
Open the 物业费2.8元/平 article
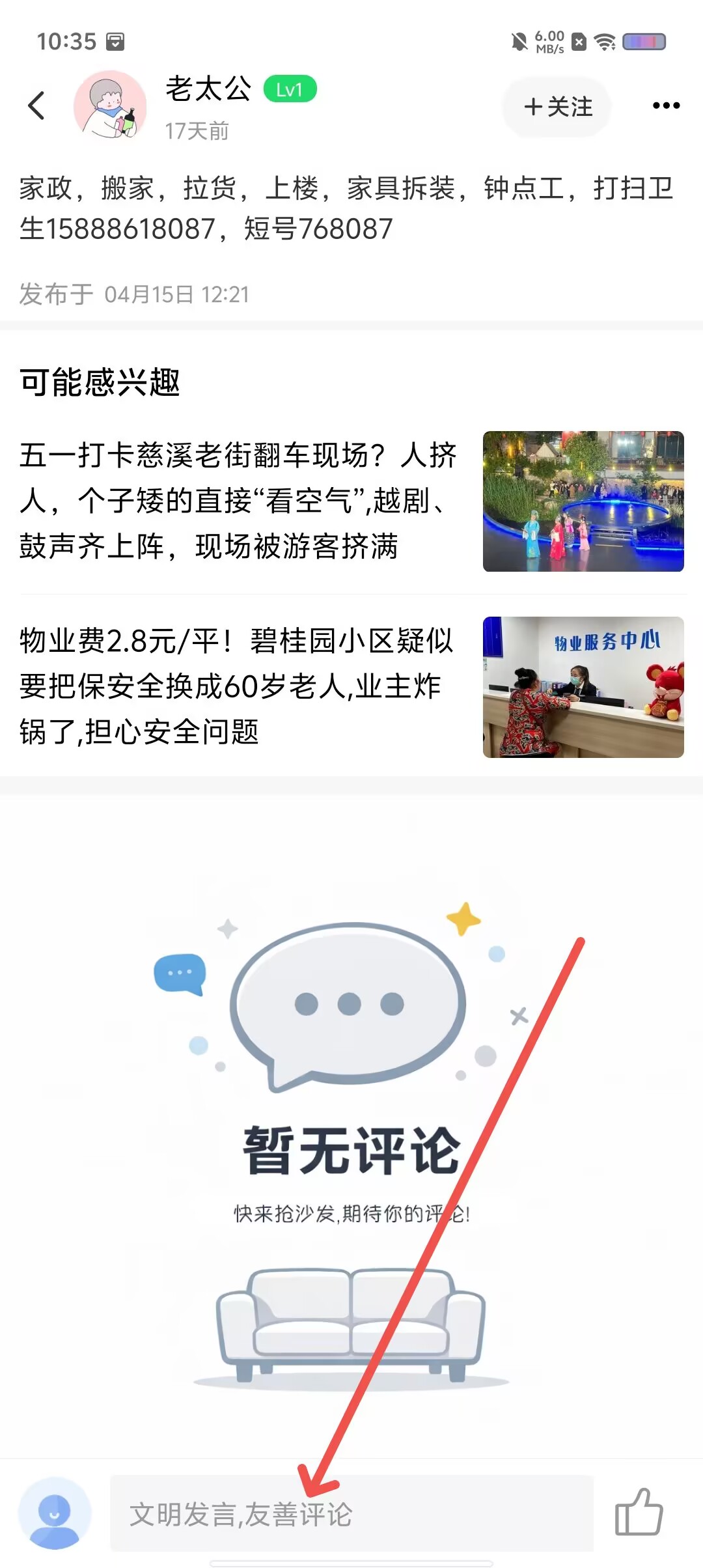pos(351,687)
